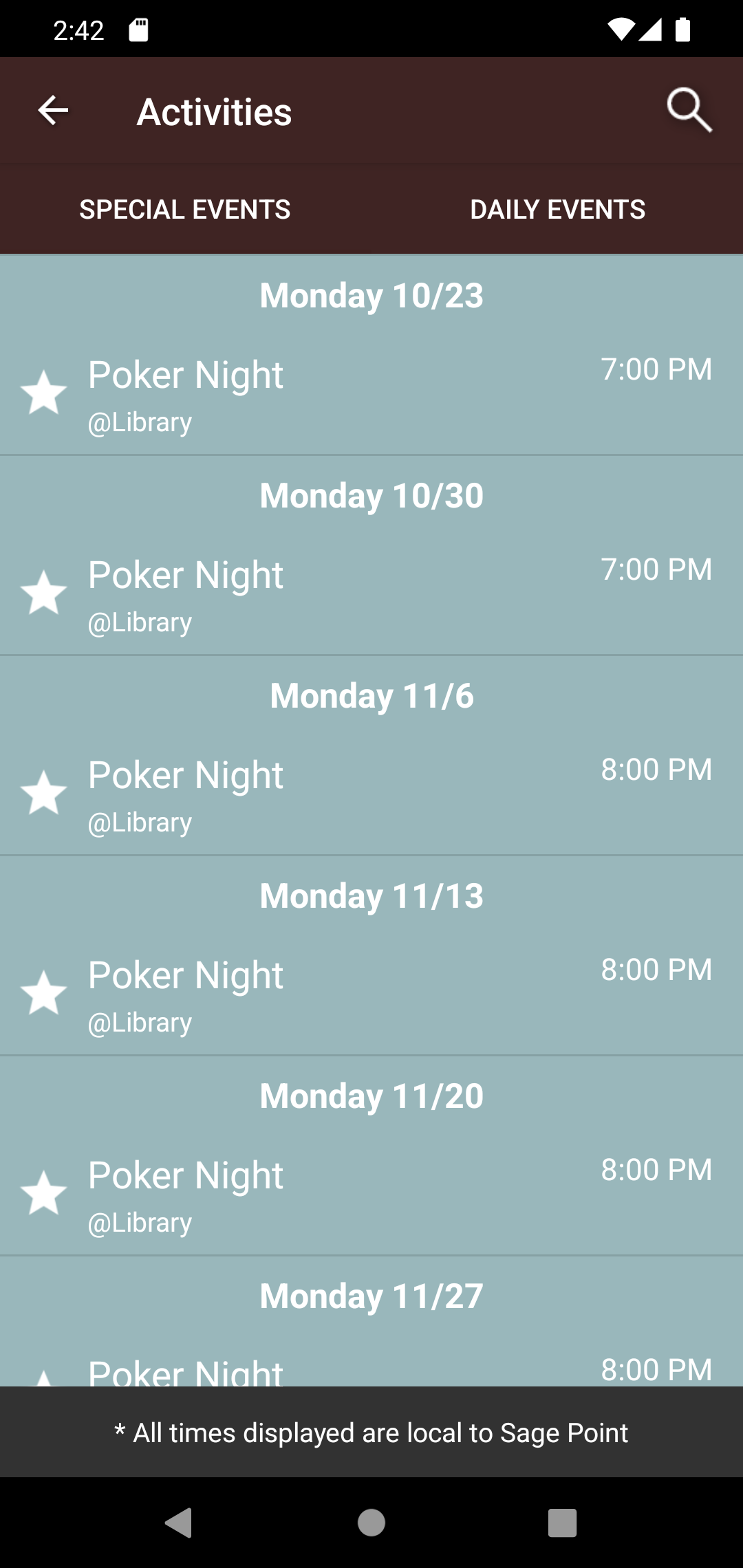The image size is (743, 1568).
Task: Star the Monday 11/20 Poker Night event
Action: tap(44, 1193)
